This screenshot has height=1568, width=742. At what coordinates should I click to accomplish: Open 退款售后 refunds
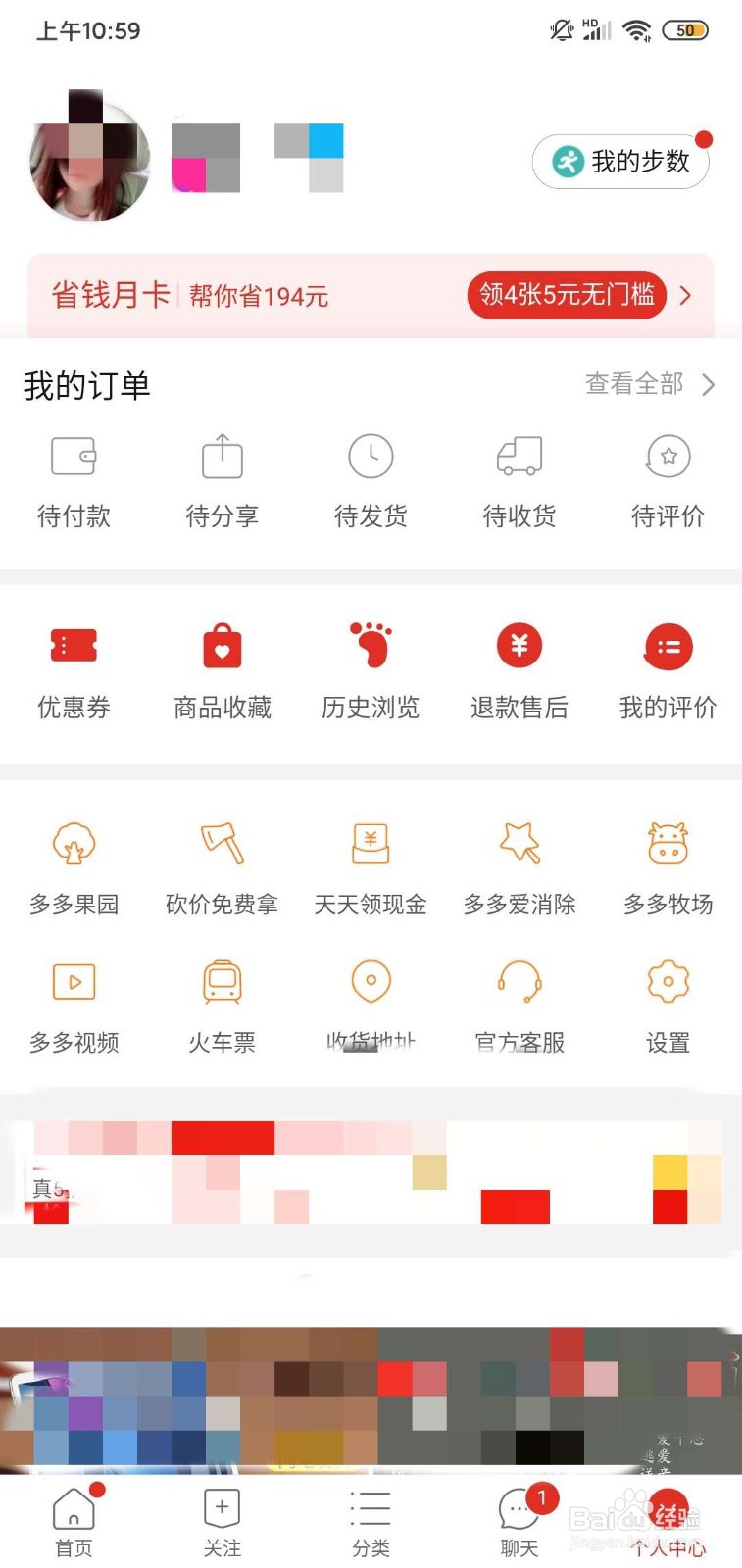519,671
